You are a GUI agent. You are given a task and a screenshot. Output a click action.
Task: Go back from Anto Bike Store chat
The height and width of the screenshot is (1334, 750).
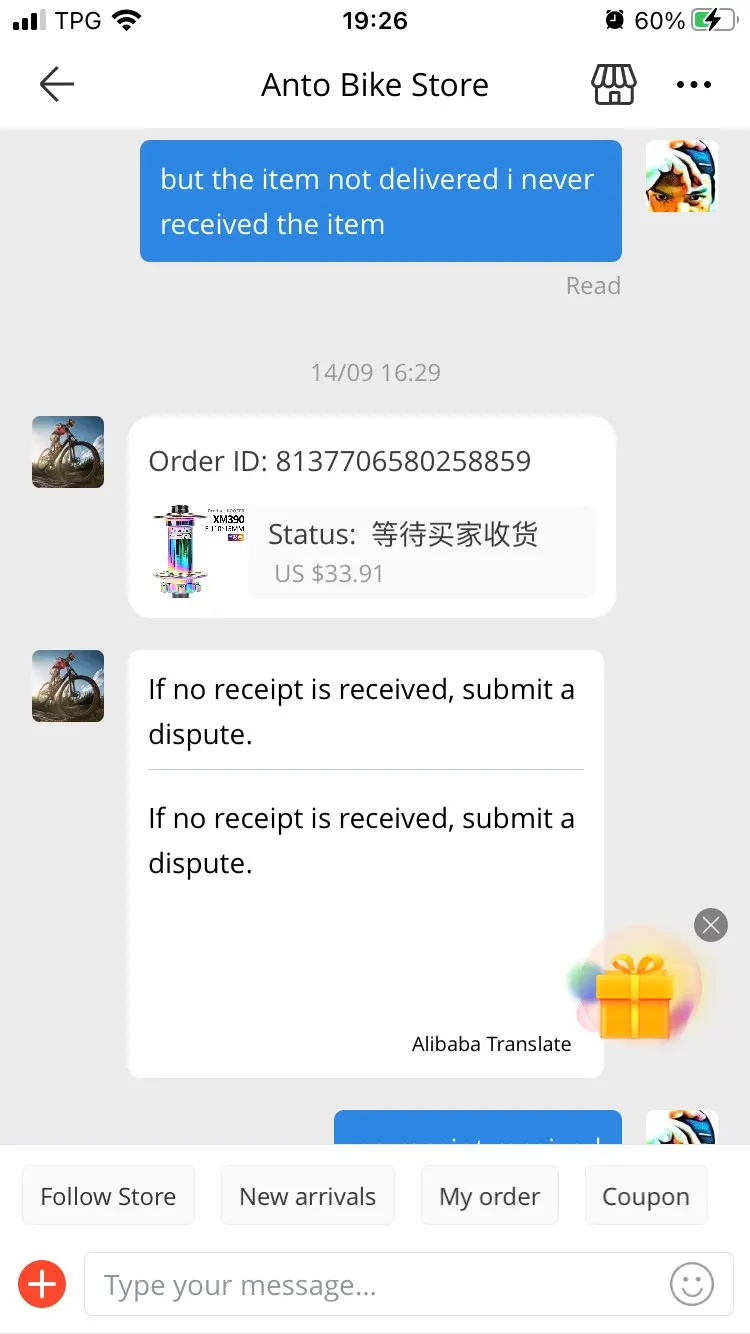click(57, 85)
